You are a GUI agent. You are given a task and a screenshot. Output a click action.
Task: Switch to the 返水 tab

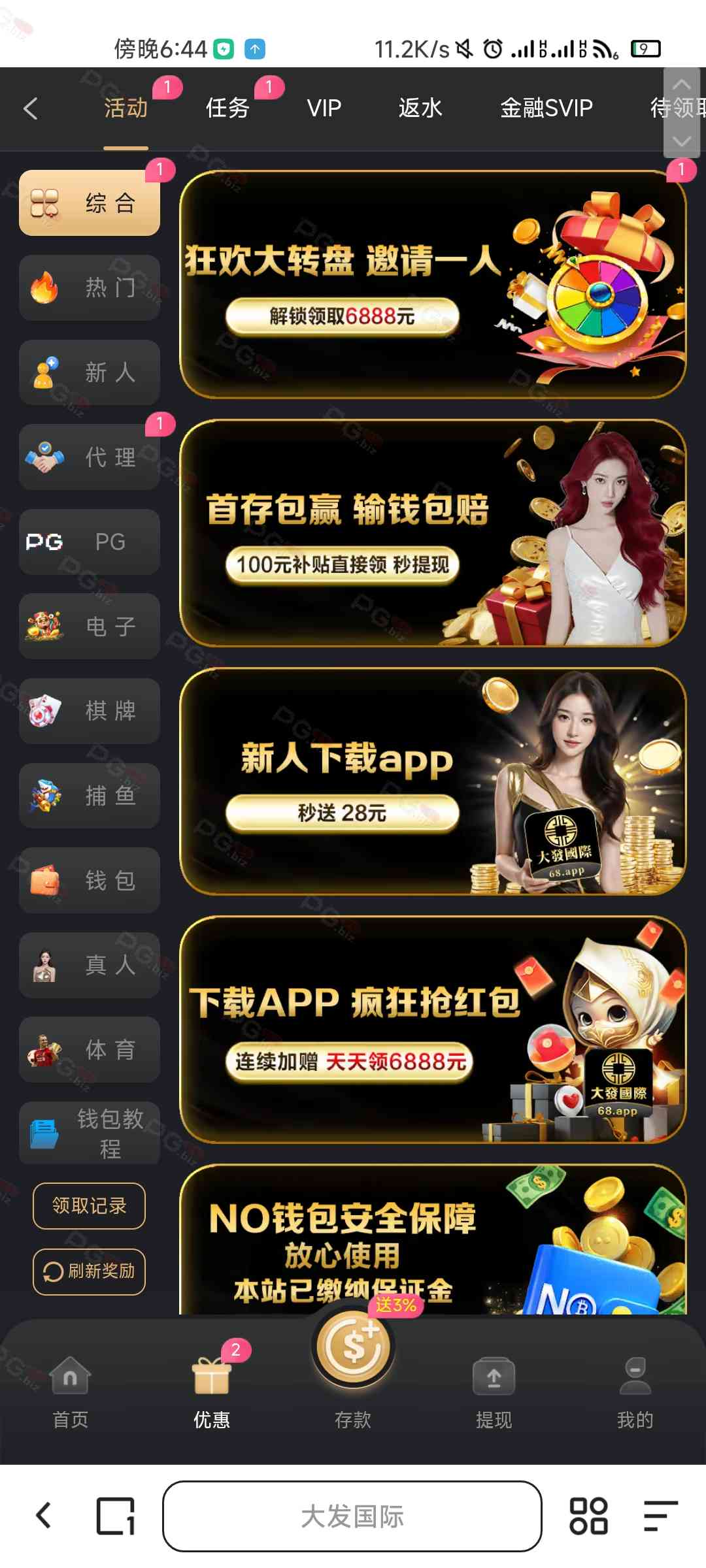tap(420, 108)
